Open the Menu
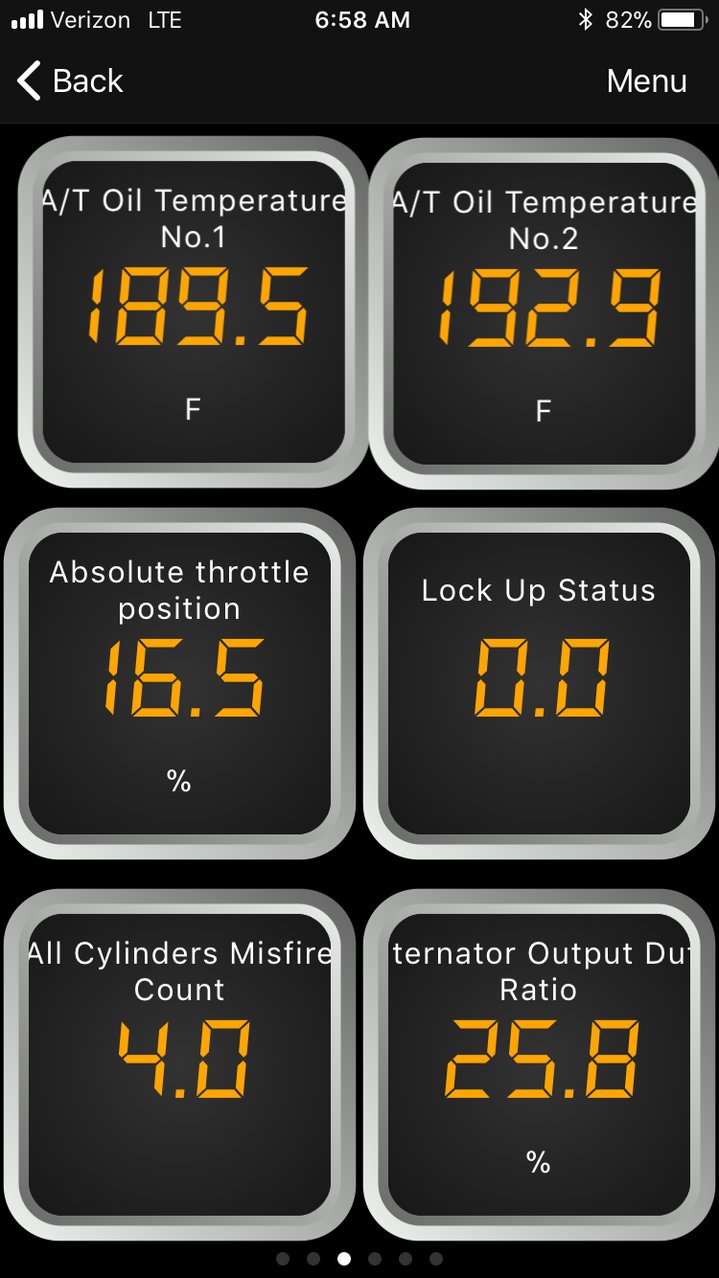The image size is (719, 1278). coord(646,81)
